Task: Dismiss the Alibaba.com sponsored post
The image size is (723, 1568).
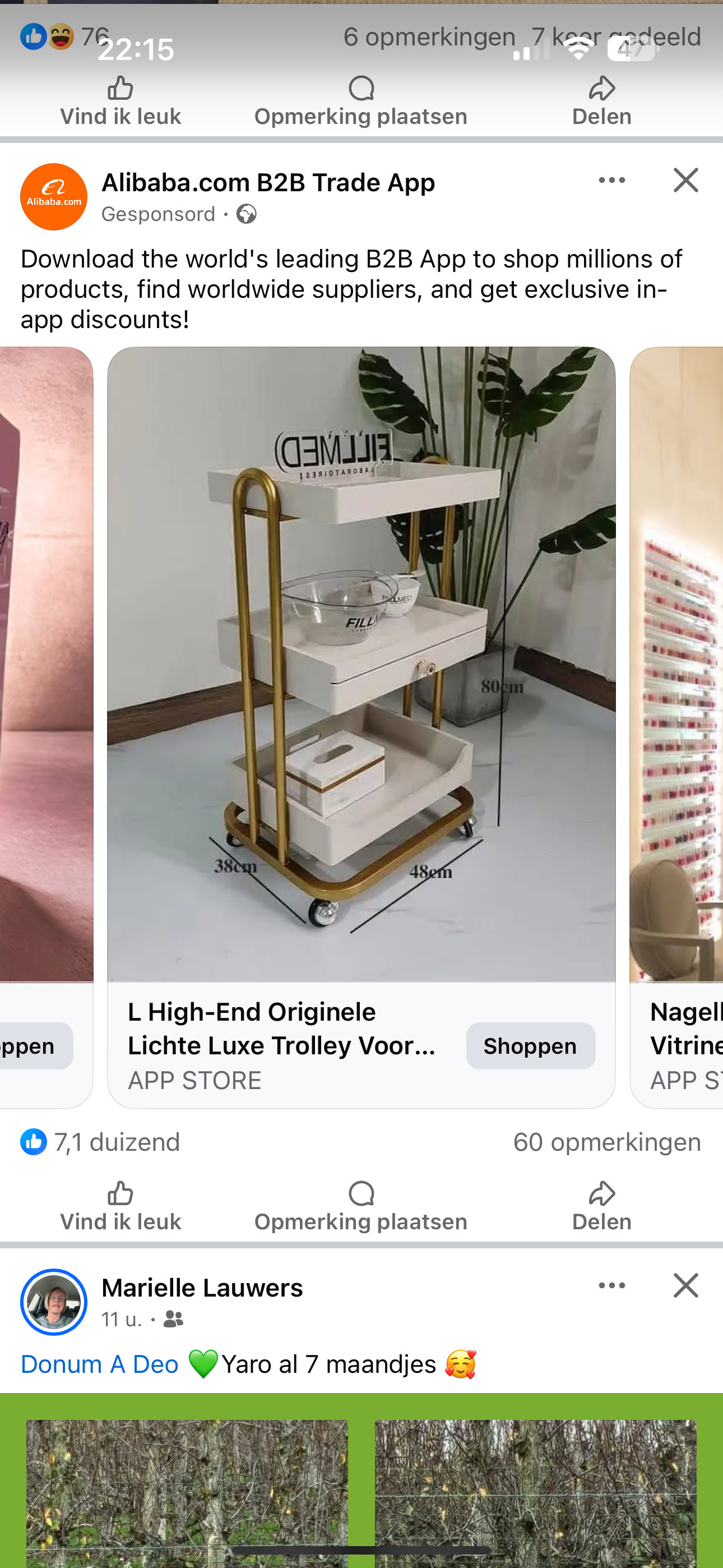Action: pos(685,180)
